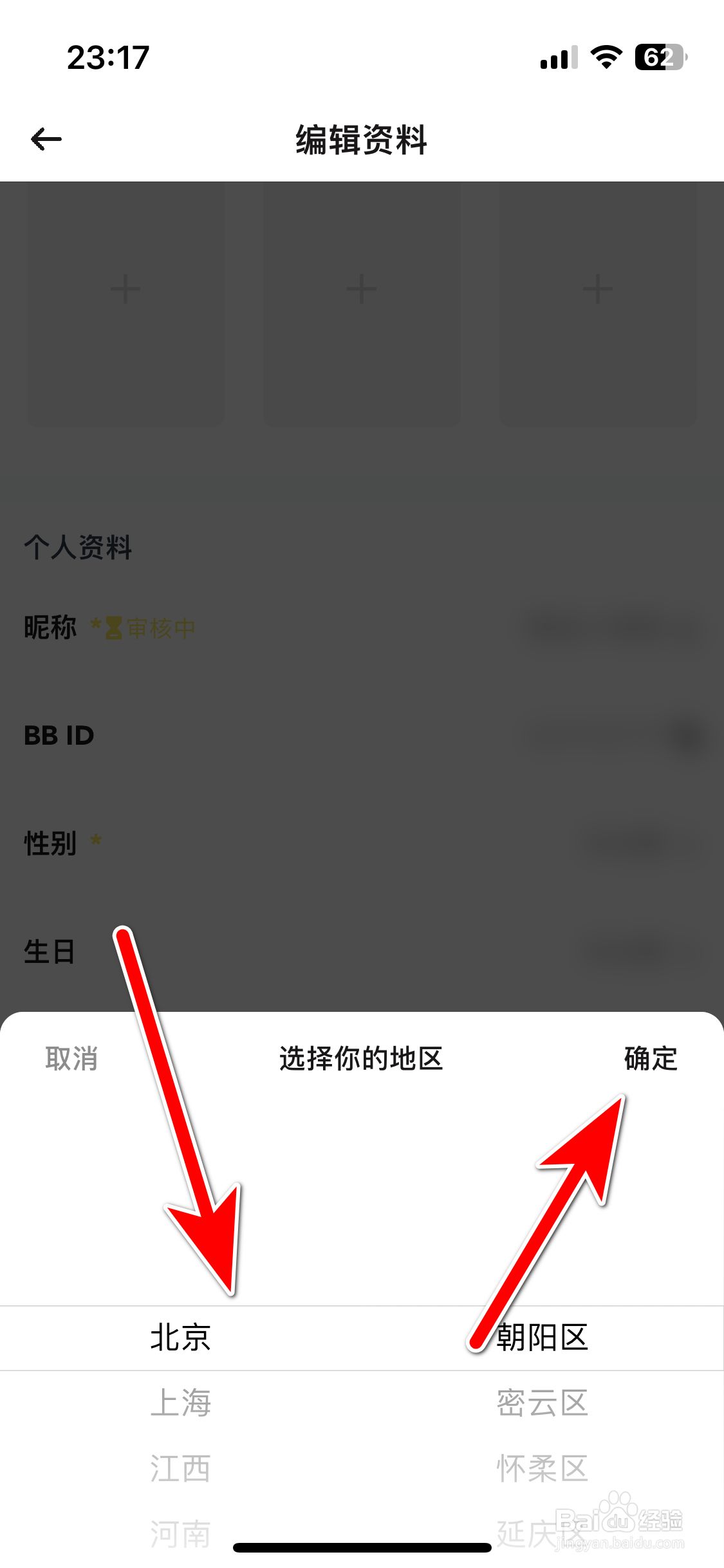Viewport: 724px width, 1568px height.
Task: Tap the back arrow to leave 编辑资料
Action: point(45,138)
